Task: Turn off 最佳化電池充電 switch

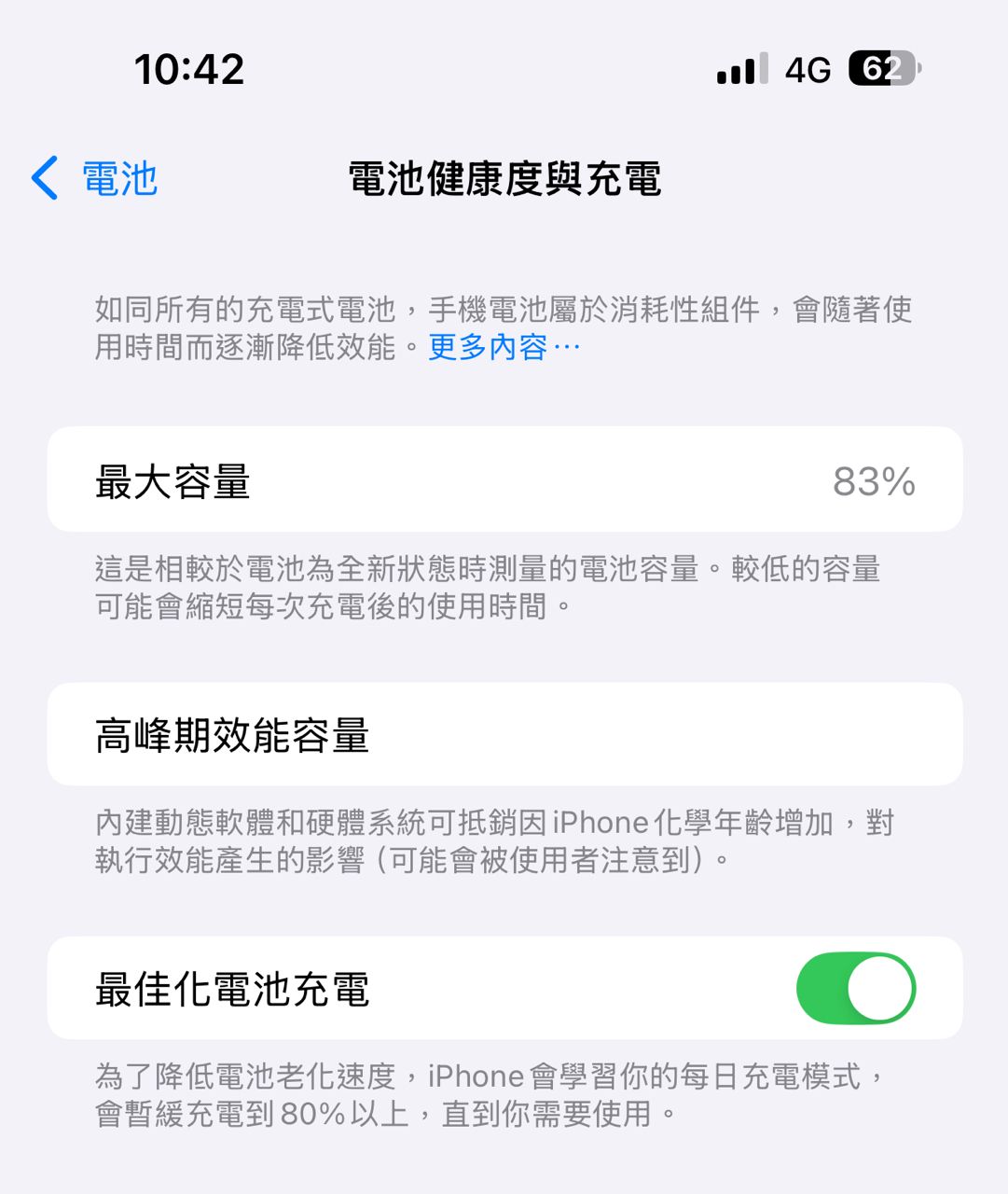Action: [x=855, y=988]
